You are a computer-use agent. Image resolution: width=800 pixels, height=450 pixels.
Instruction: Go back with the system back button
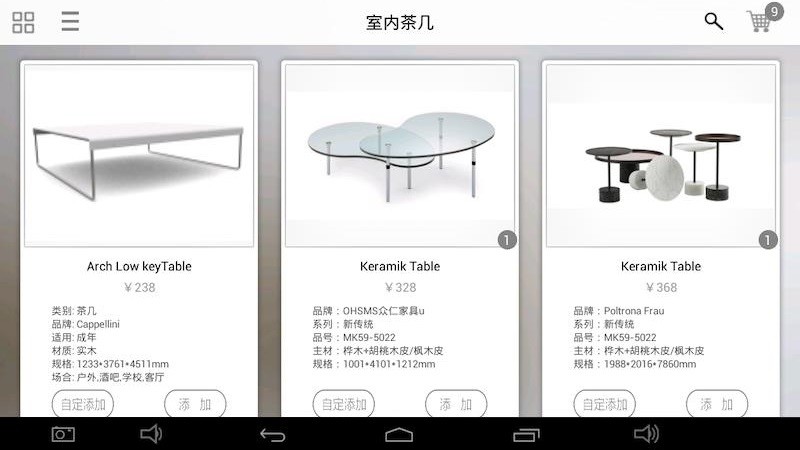[272, 434]
